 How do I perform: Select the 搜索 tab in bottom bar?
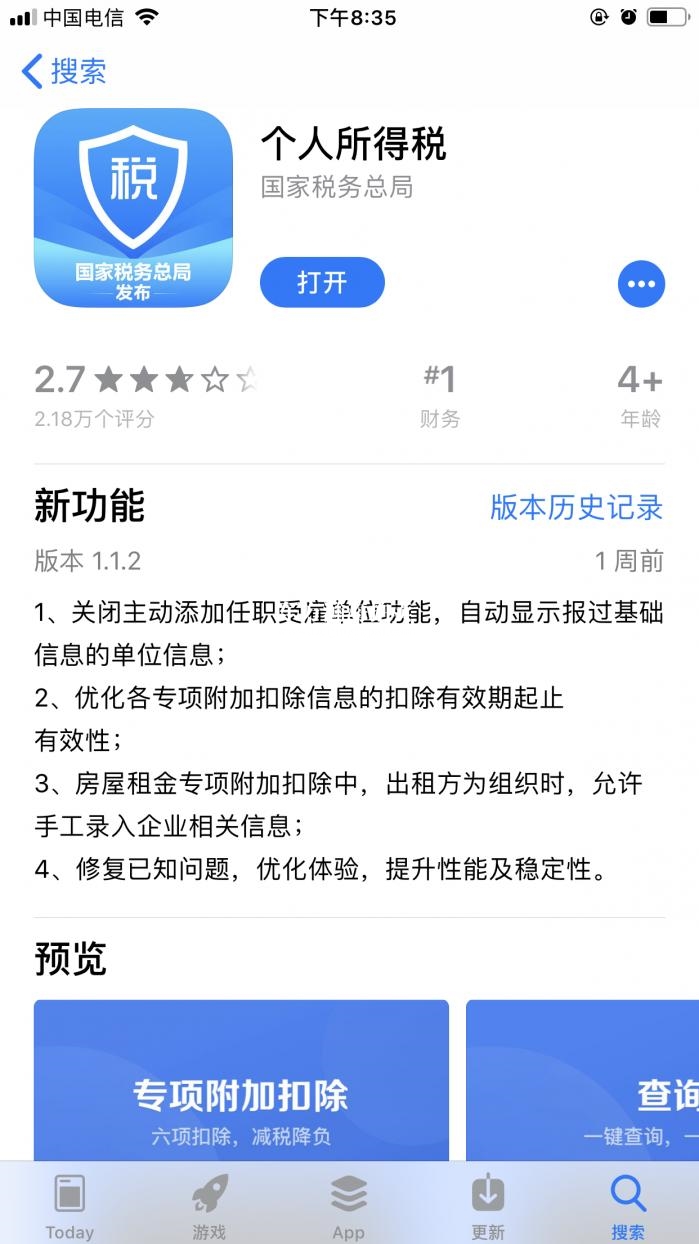point(628,1206)
